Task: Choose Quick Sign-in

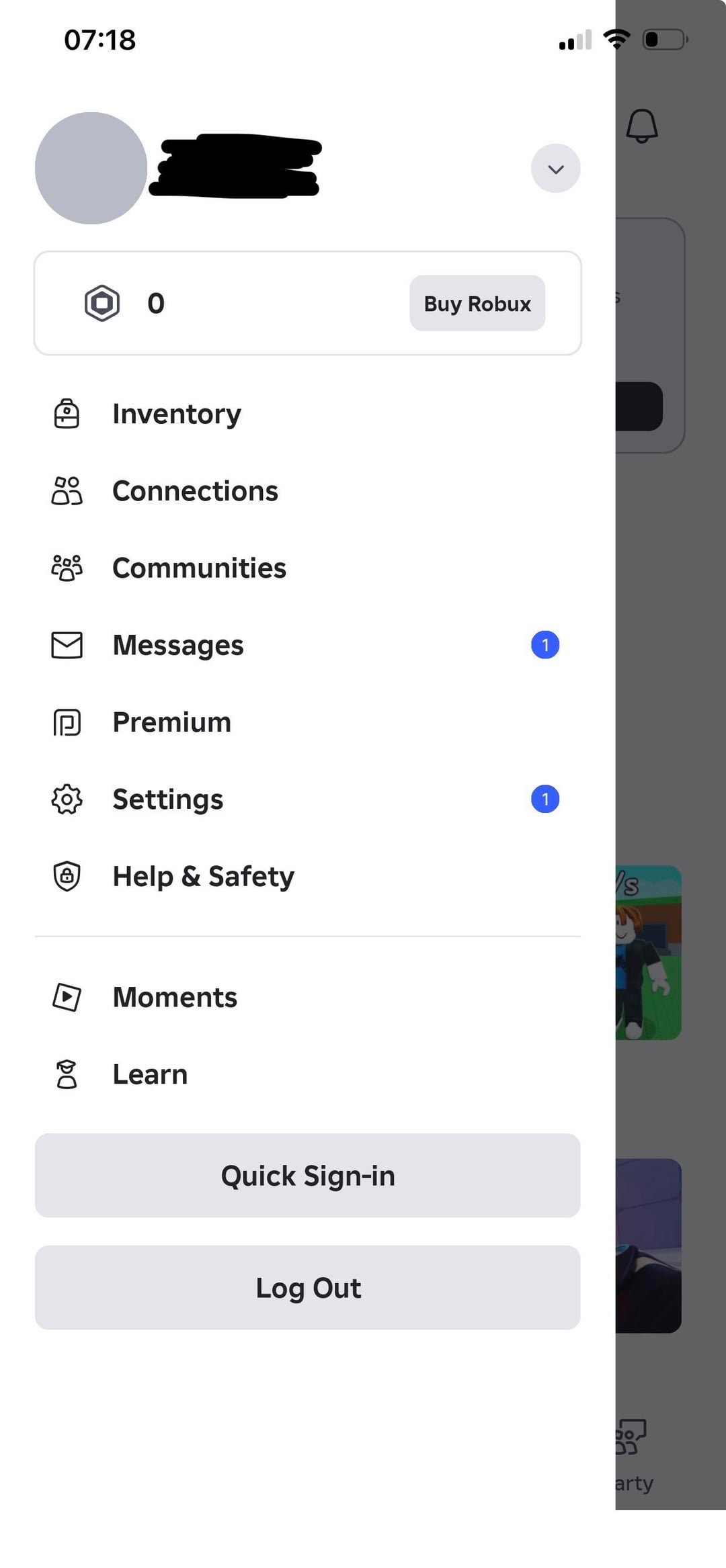Action: [x=307, y=1176]
